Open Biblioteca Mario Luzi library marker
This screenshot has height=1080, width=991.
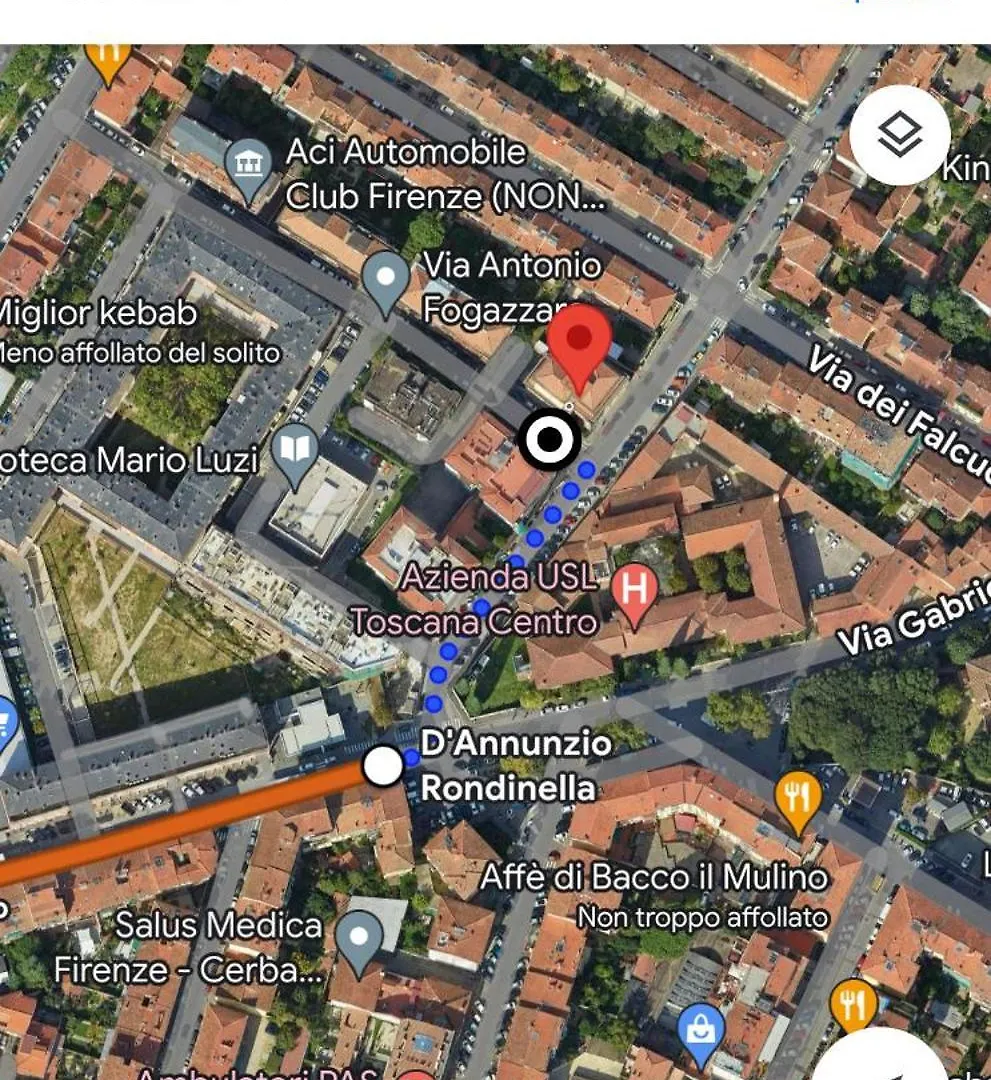(294, 454)
